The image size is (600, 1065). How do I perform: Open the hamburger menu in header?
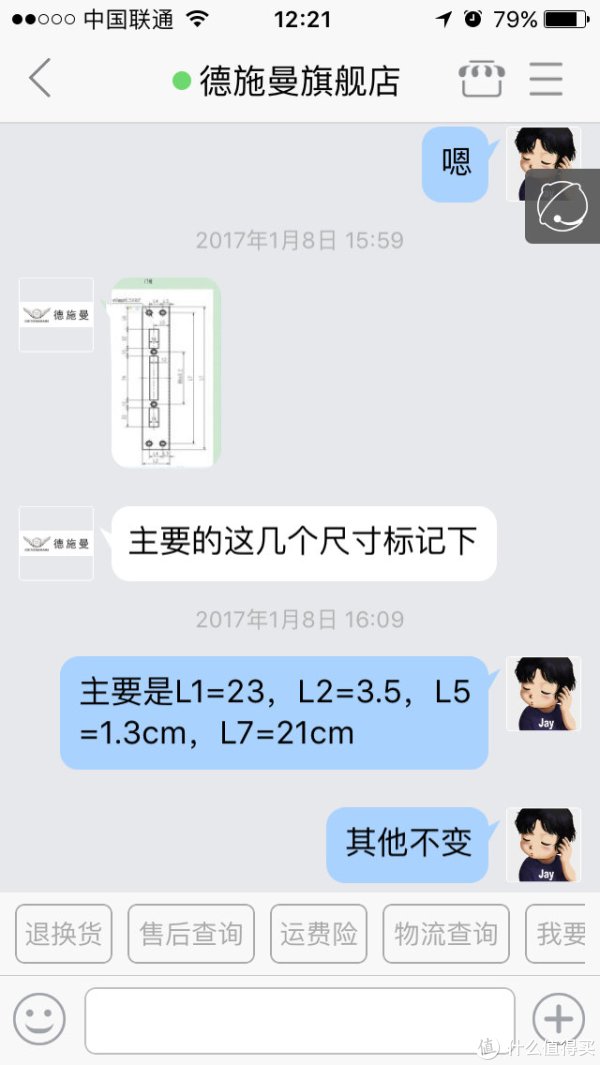point(546,79)
